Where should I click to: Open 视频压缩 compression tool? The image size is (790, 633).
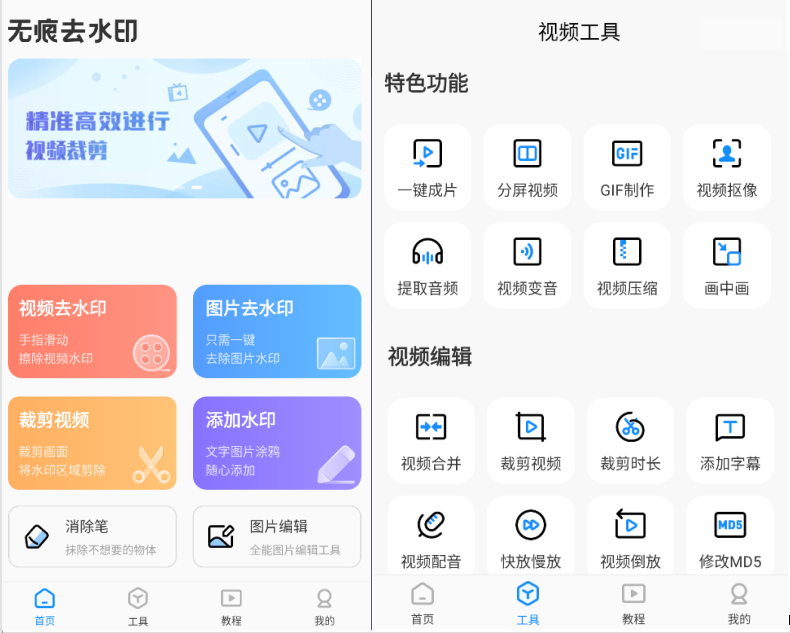point(627,265)
